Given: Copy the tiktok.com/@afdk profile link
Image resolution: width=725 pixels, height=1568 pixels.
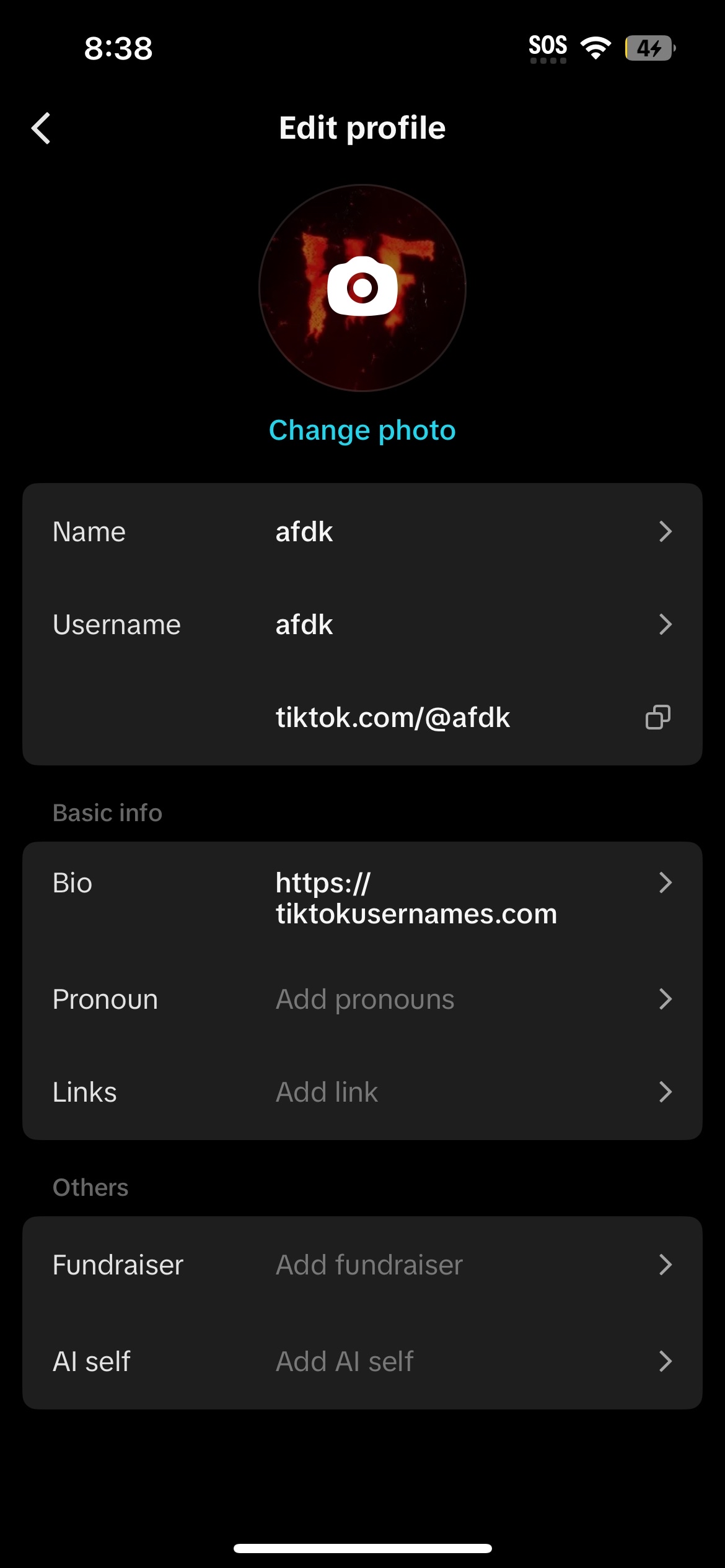Looking at the screenshot, I should [x=657, y=718].
